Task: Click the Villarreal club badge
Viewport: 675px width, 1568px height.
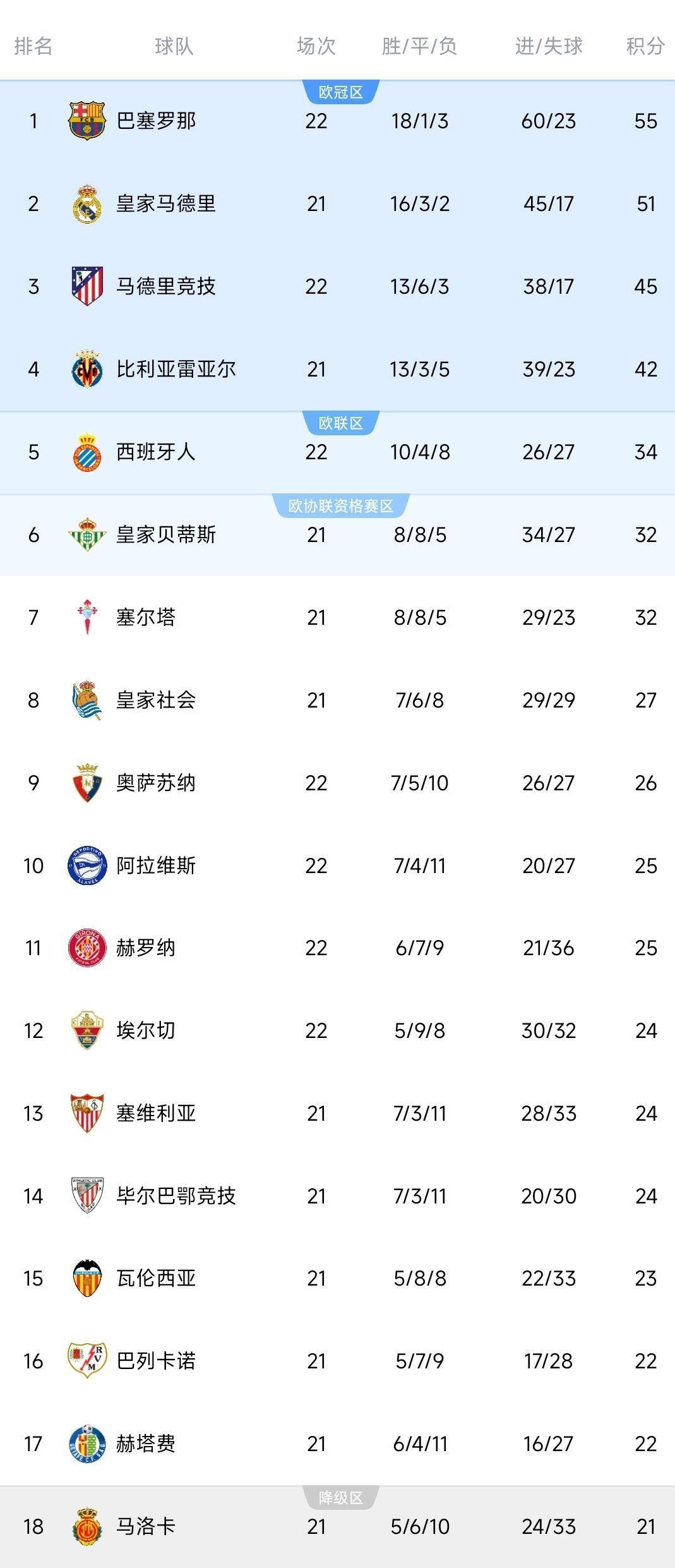Action: [88, 370]
